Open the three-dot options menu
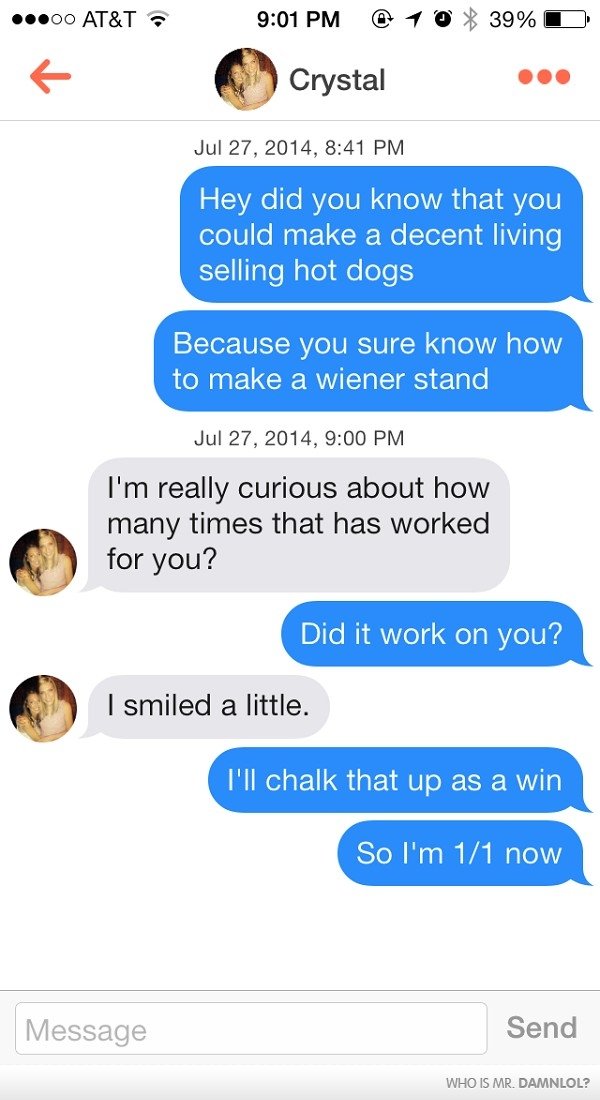Image resolution: width=600 pixels, height=1100 pixels. click(544, 77)
